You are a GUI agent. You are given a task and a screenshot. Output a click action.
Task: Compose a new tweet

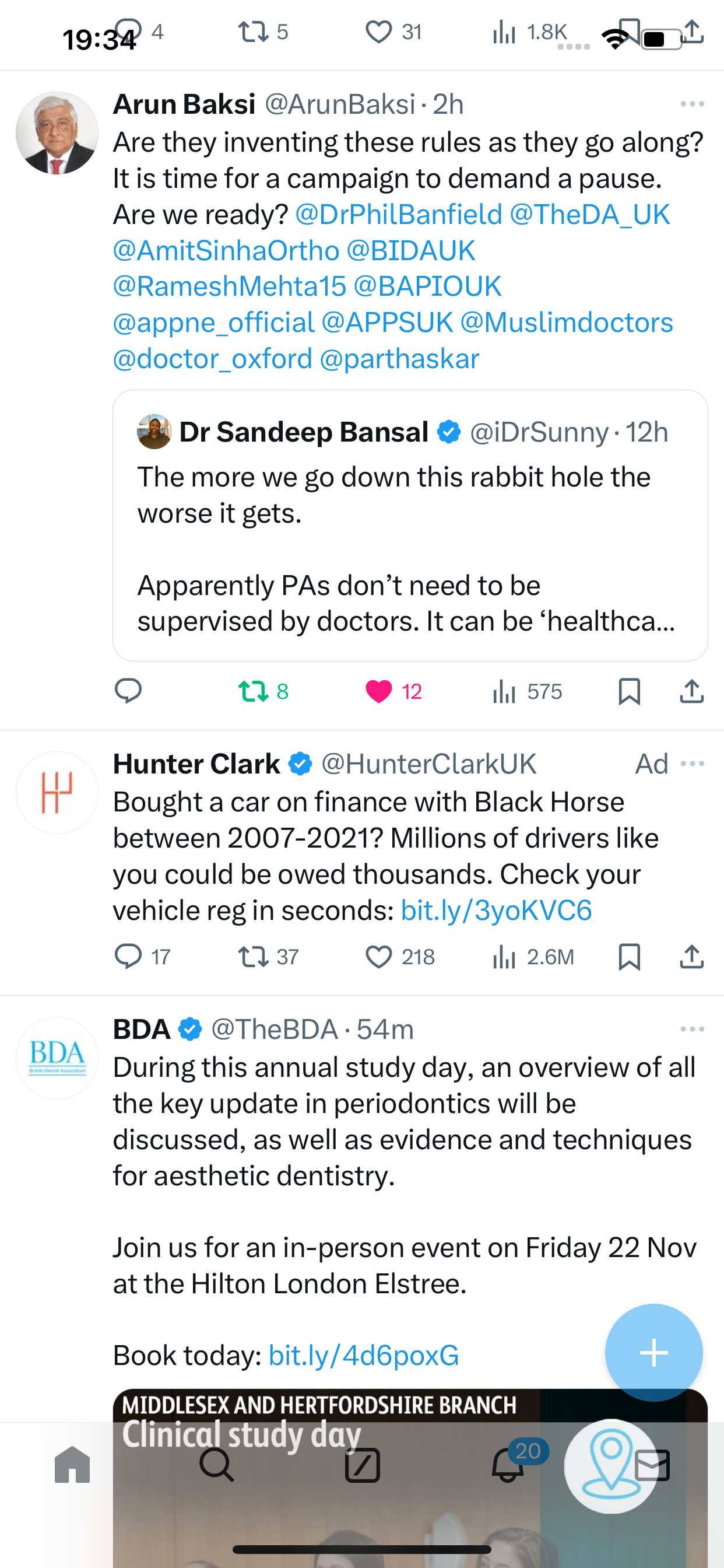point(654,1353)
